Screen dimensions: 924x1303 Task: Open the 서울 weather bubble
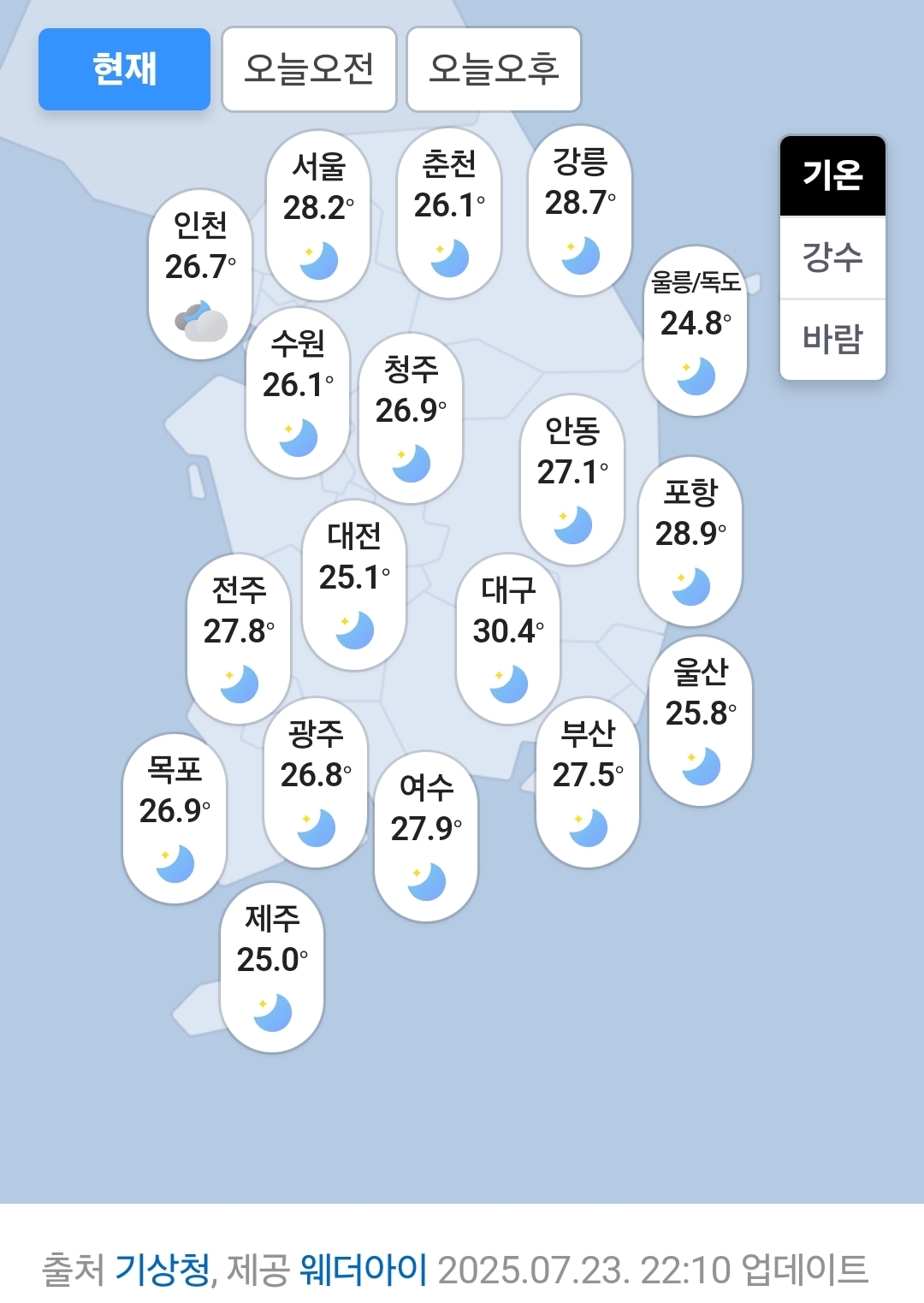[x=318, y=216]
